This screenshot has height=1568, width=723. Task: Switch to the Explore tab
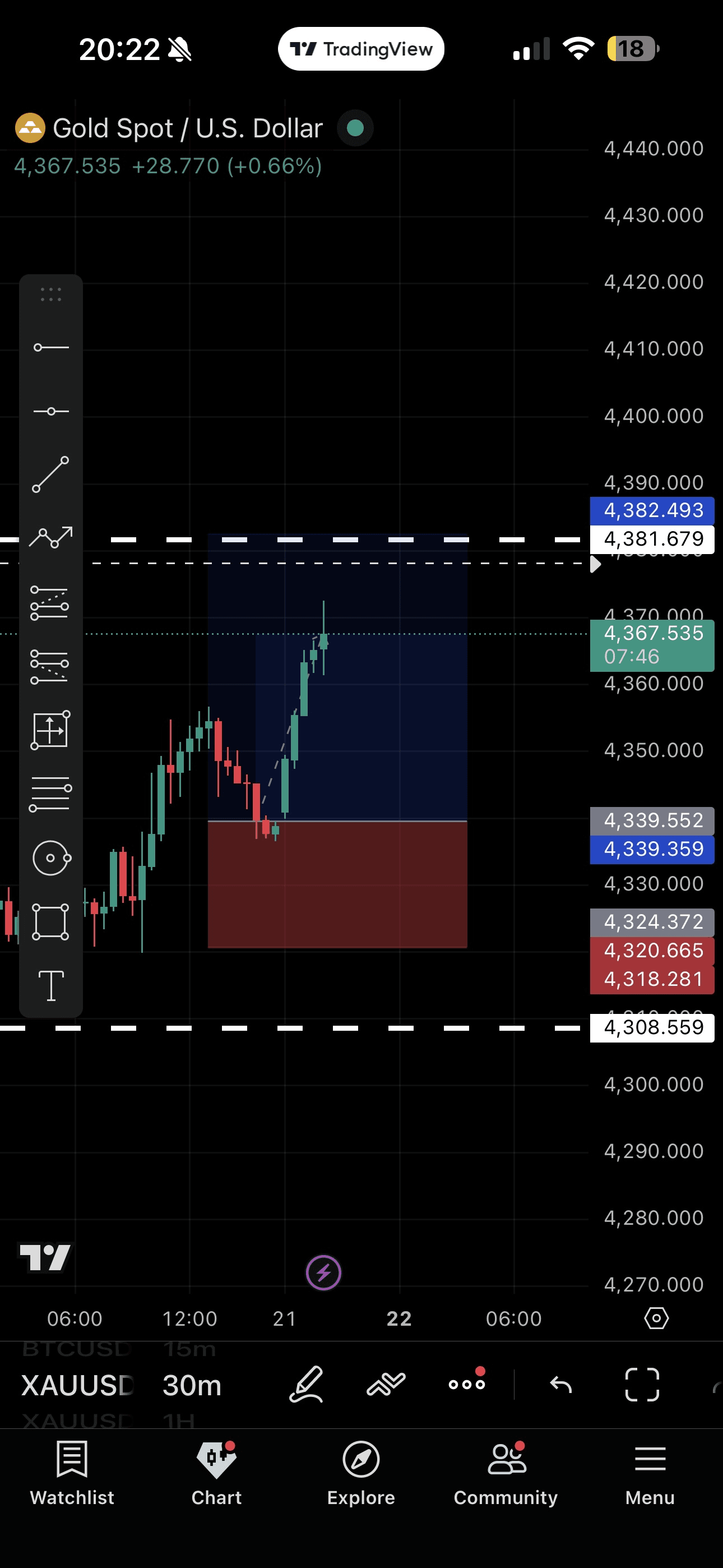click(x=361, y=1473)
